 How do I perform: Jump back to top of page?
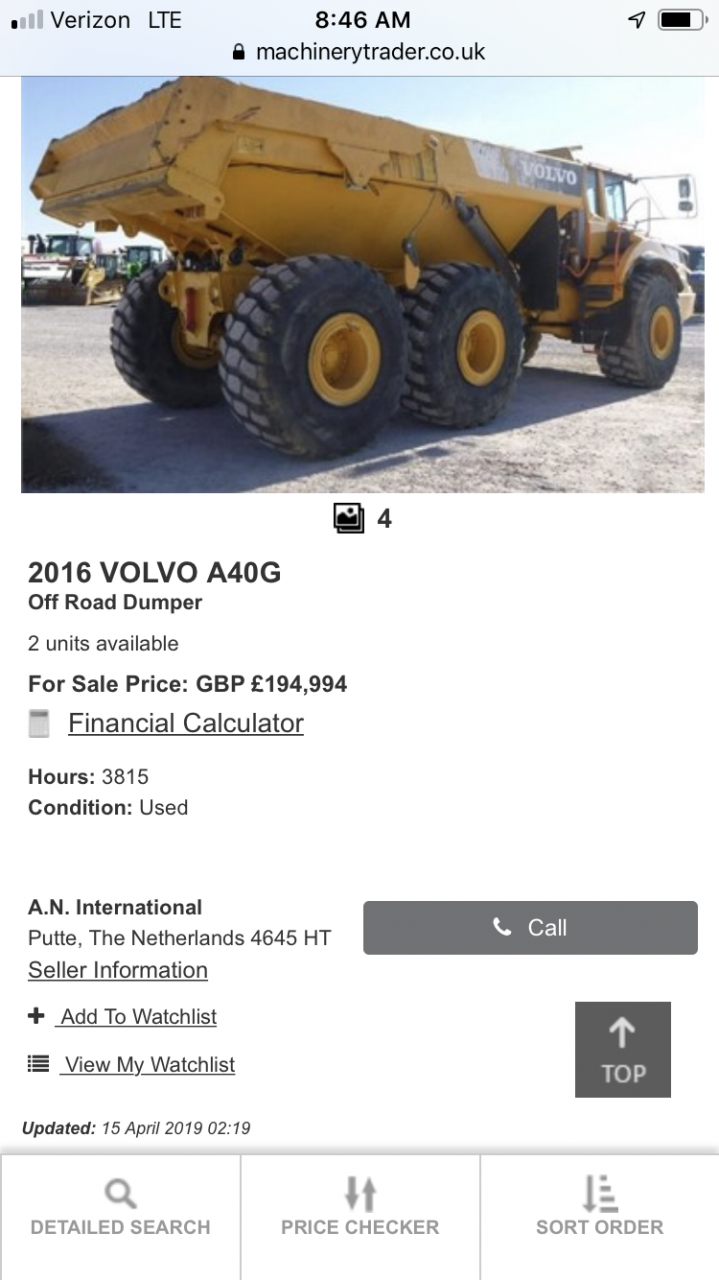622,1049
